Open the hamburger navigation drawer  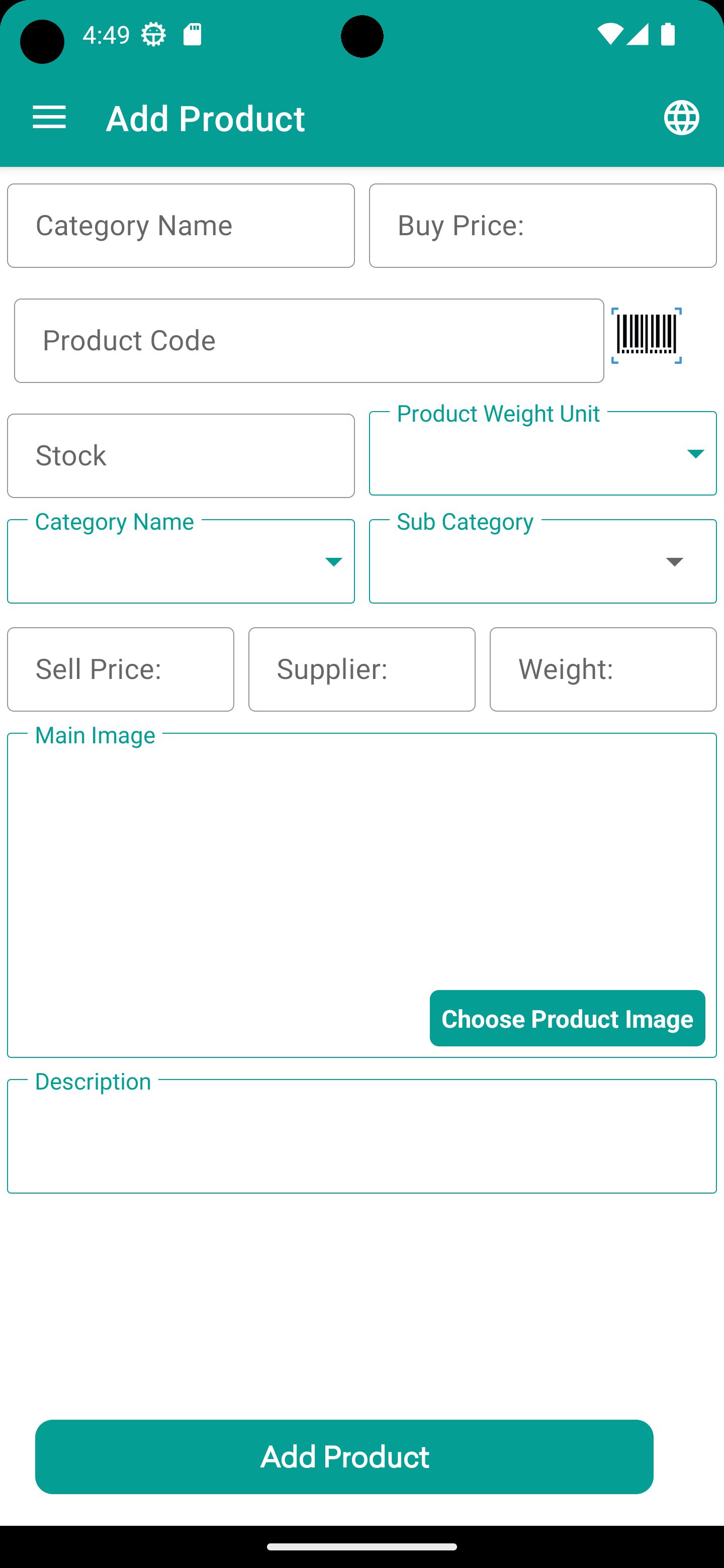point(49,118)
